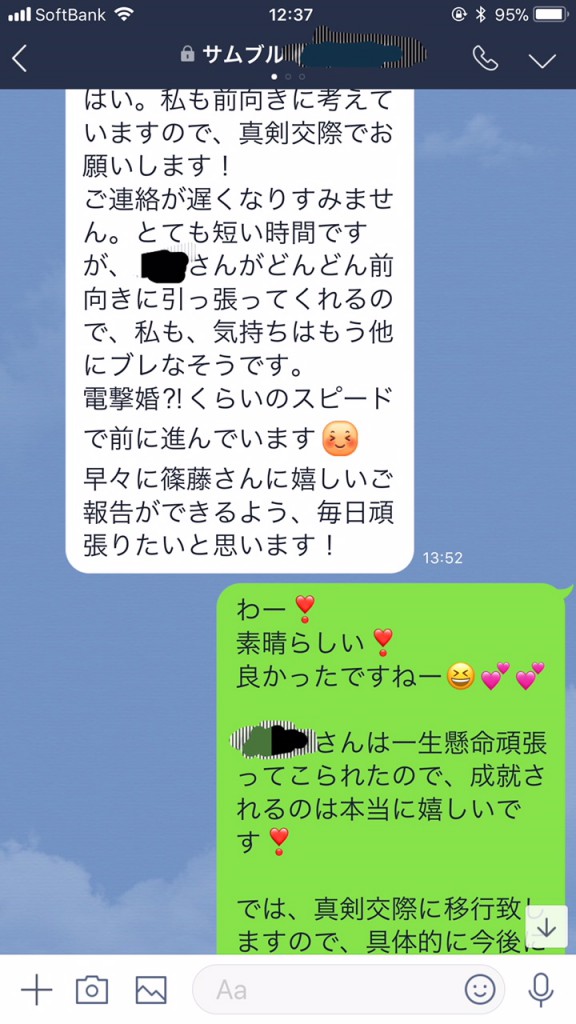Open the camera to take a photo

[92, 990]
